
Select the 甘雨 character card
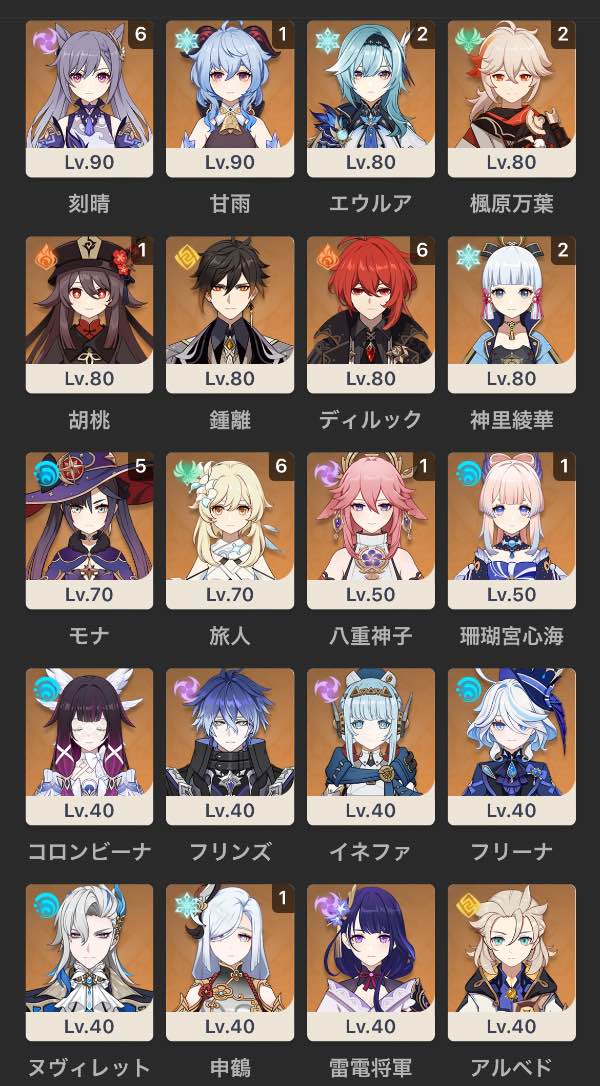(230, 98)
